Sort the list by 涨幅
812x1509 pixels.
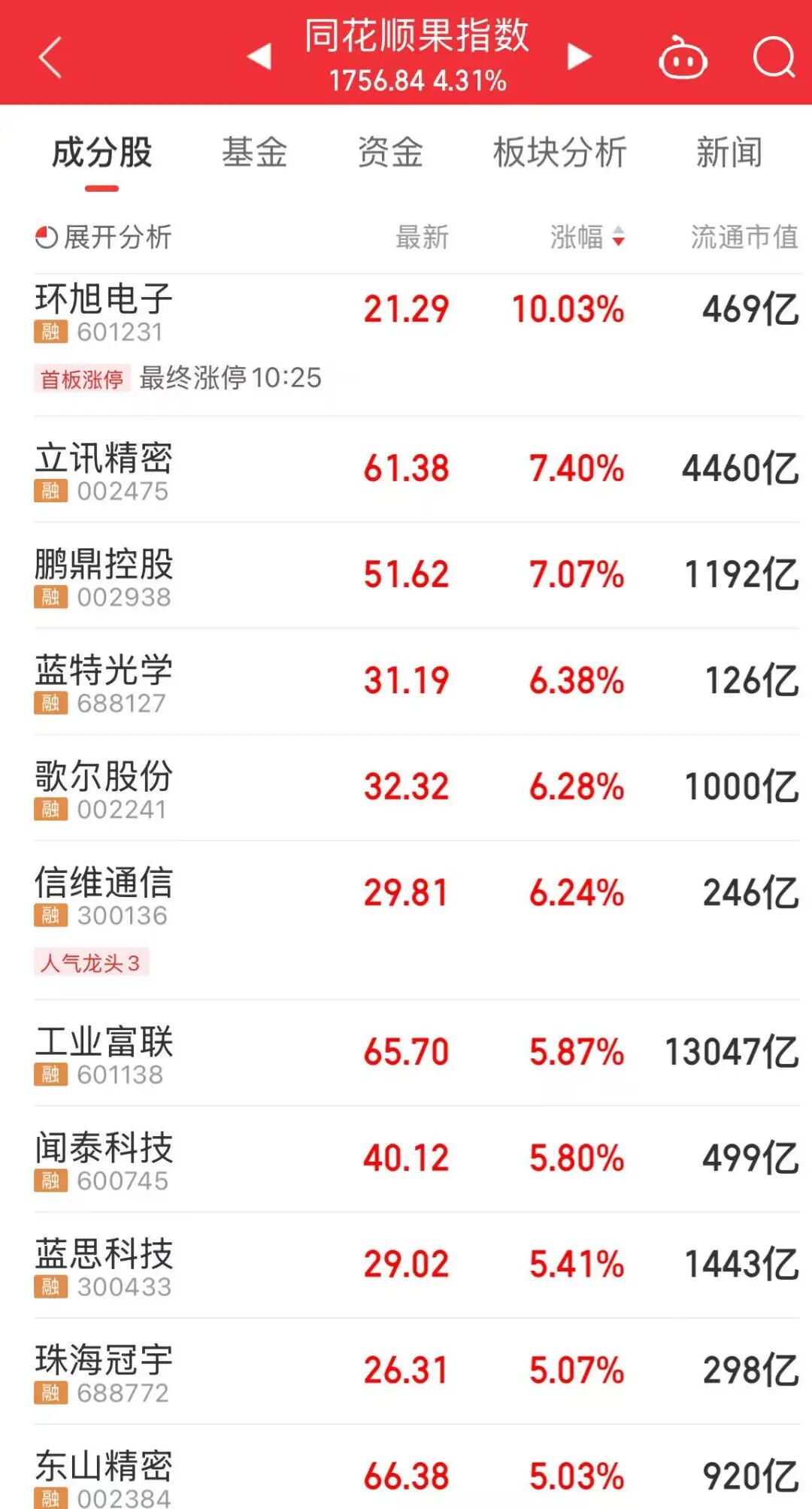[x=587, y=237]
